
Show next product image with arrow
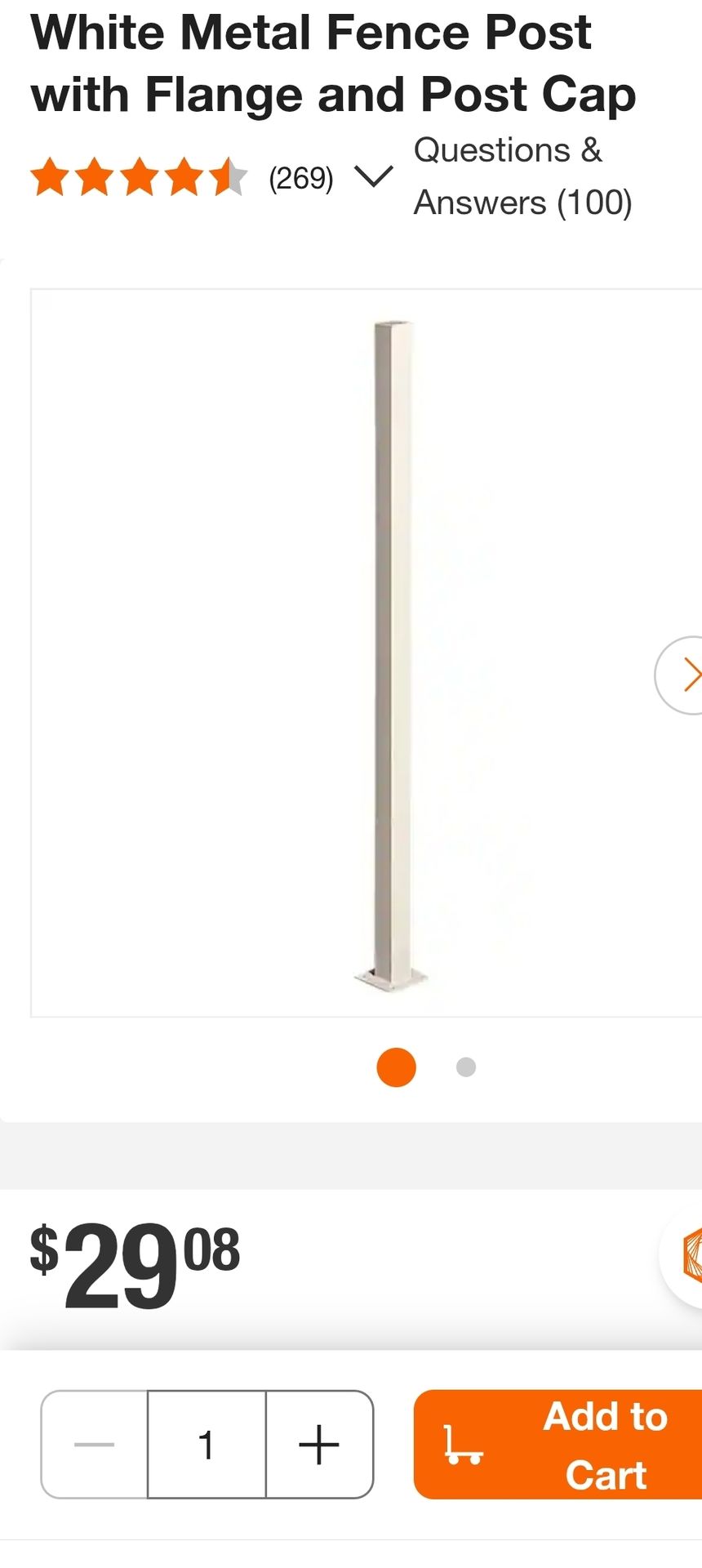(x=679, y=675)
